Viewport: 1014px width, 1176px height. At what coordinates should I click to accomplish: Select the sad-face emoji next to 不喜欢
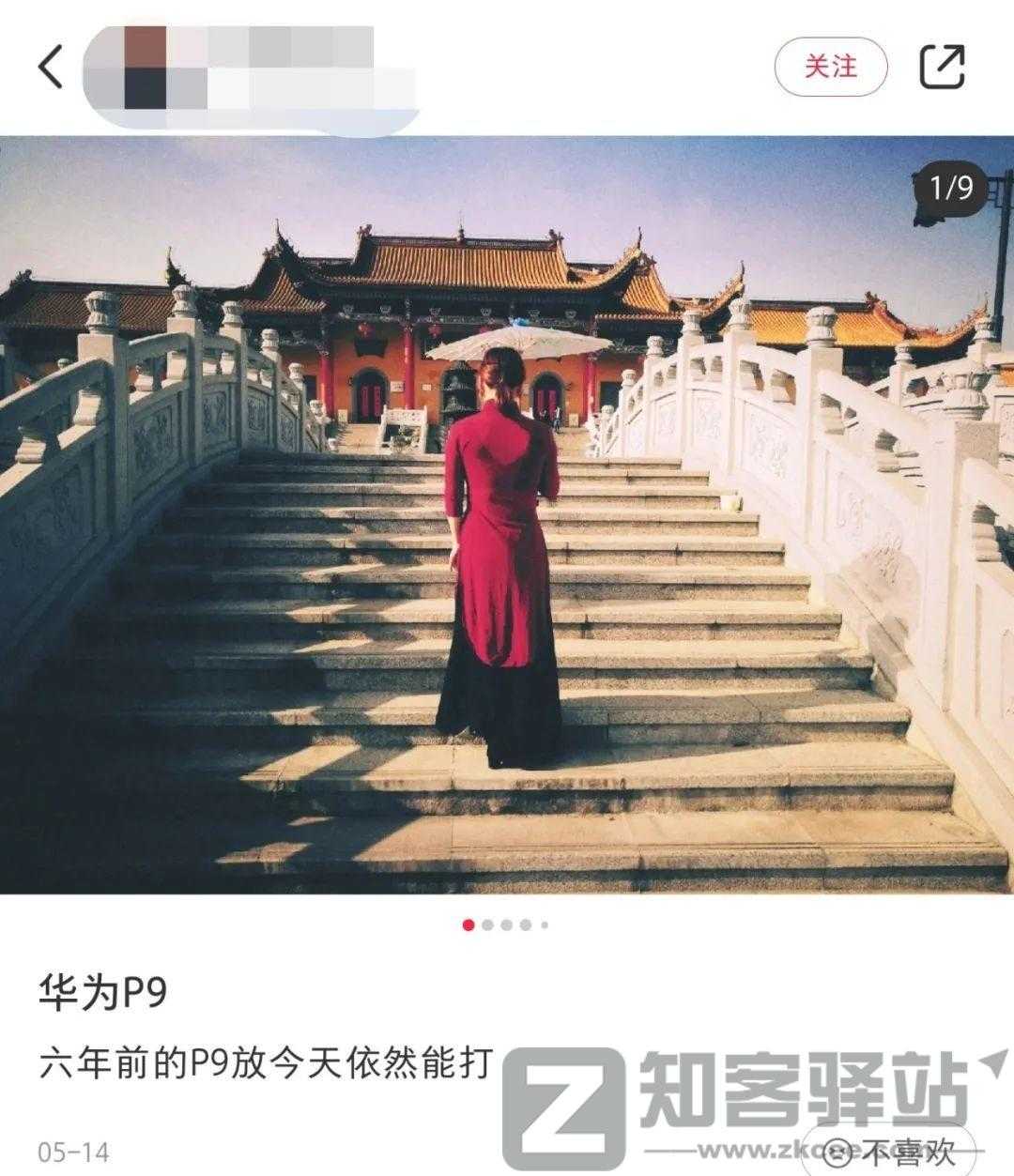(838, 1152)
